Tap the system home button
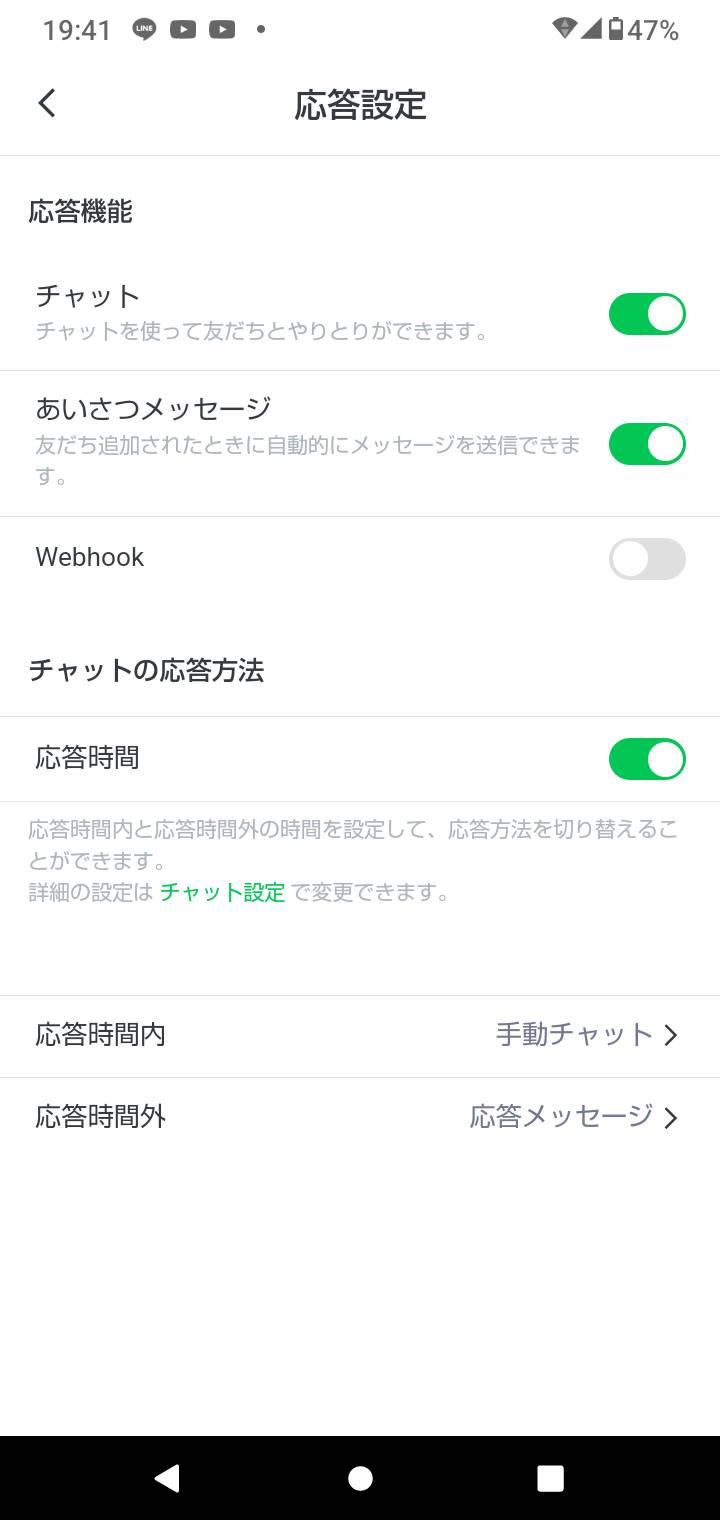 (x=360, y=1478)
